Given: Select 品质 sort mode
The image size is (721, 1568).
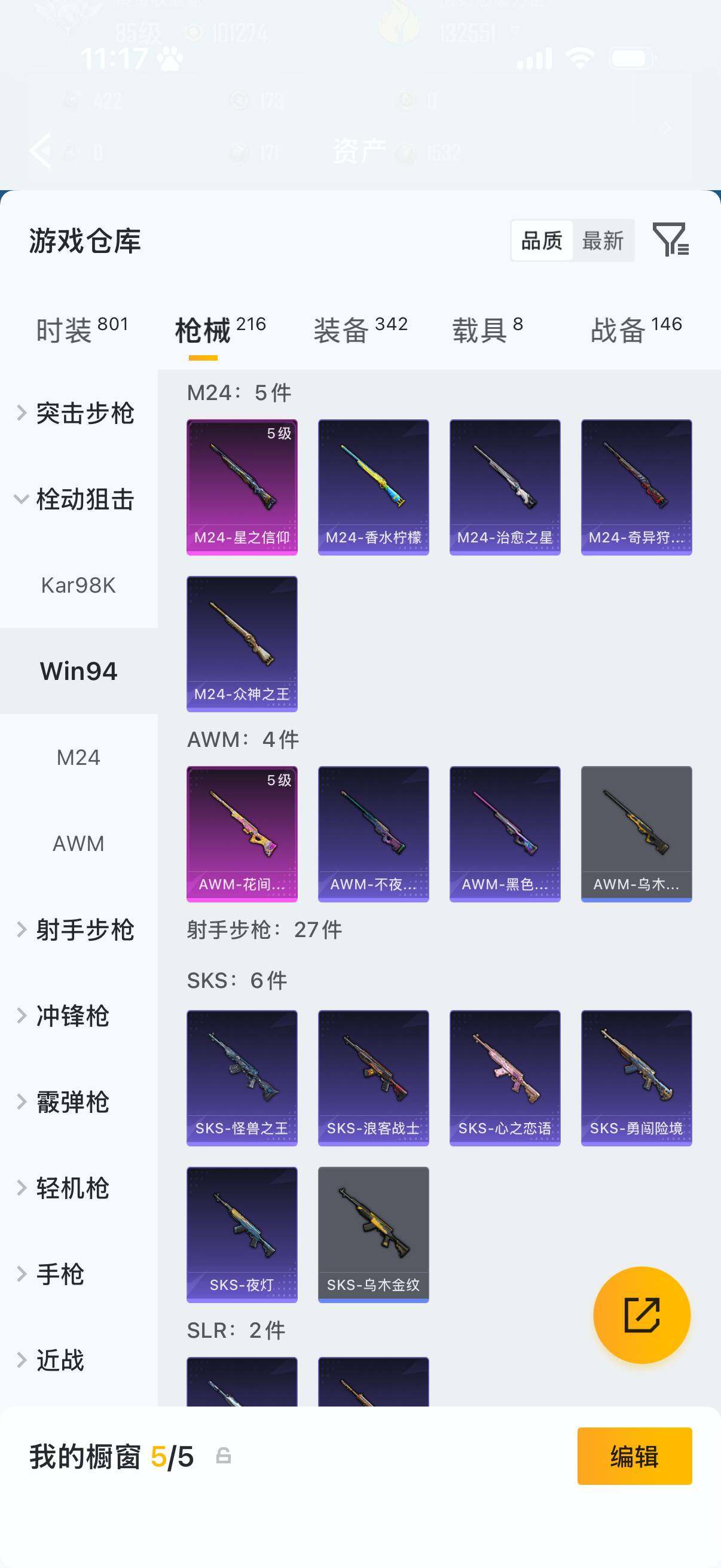Looking at the screenshot, I should [x=542, y=241].
